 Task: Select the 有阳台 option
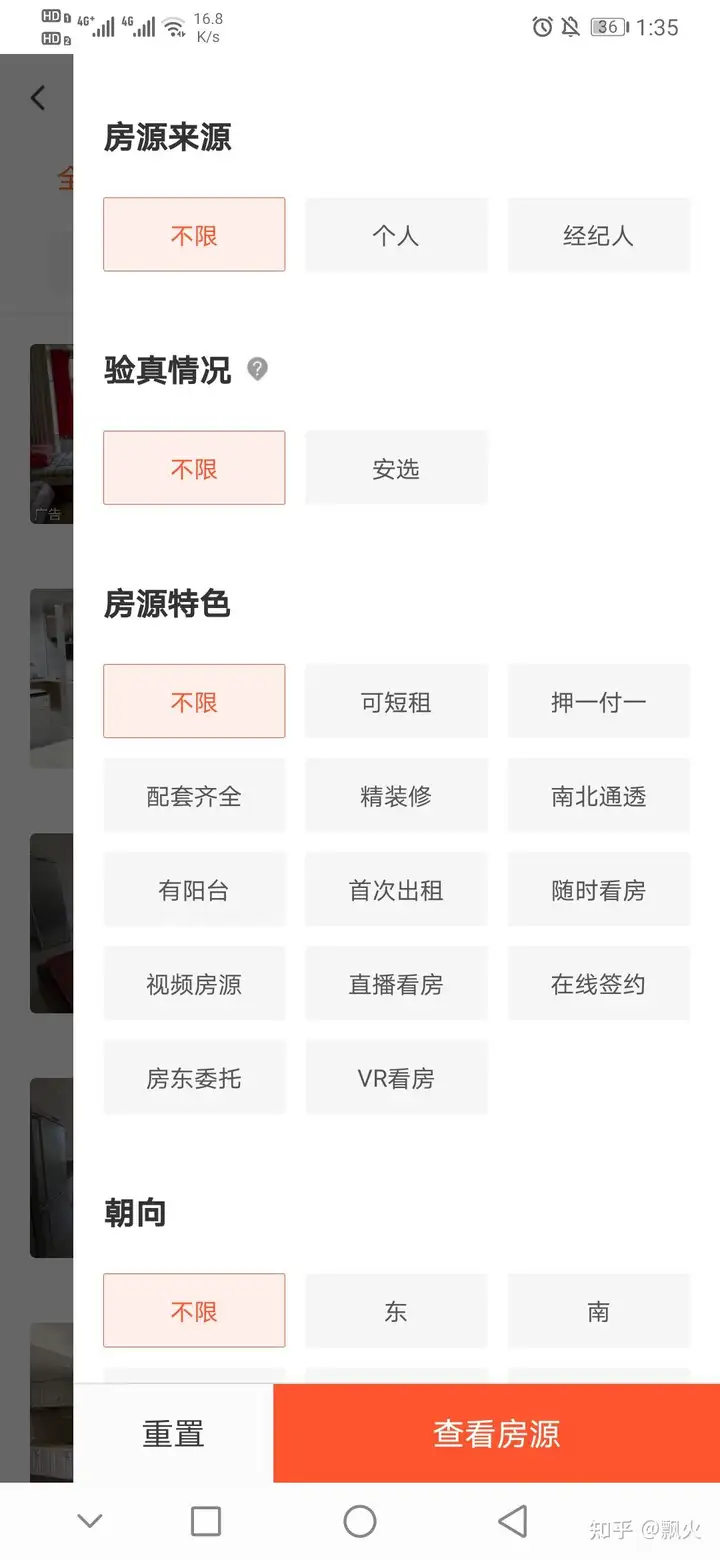coord(194,890)
